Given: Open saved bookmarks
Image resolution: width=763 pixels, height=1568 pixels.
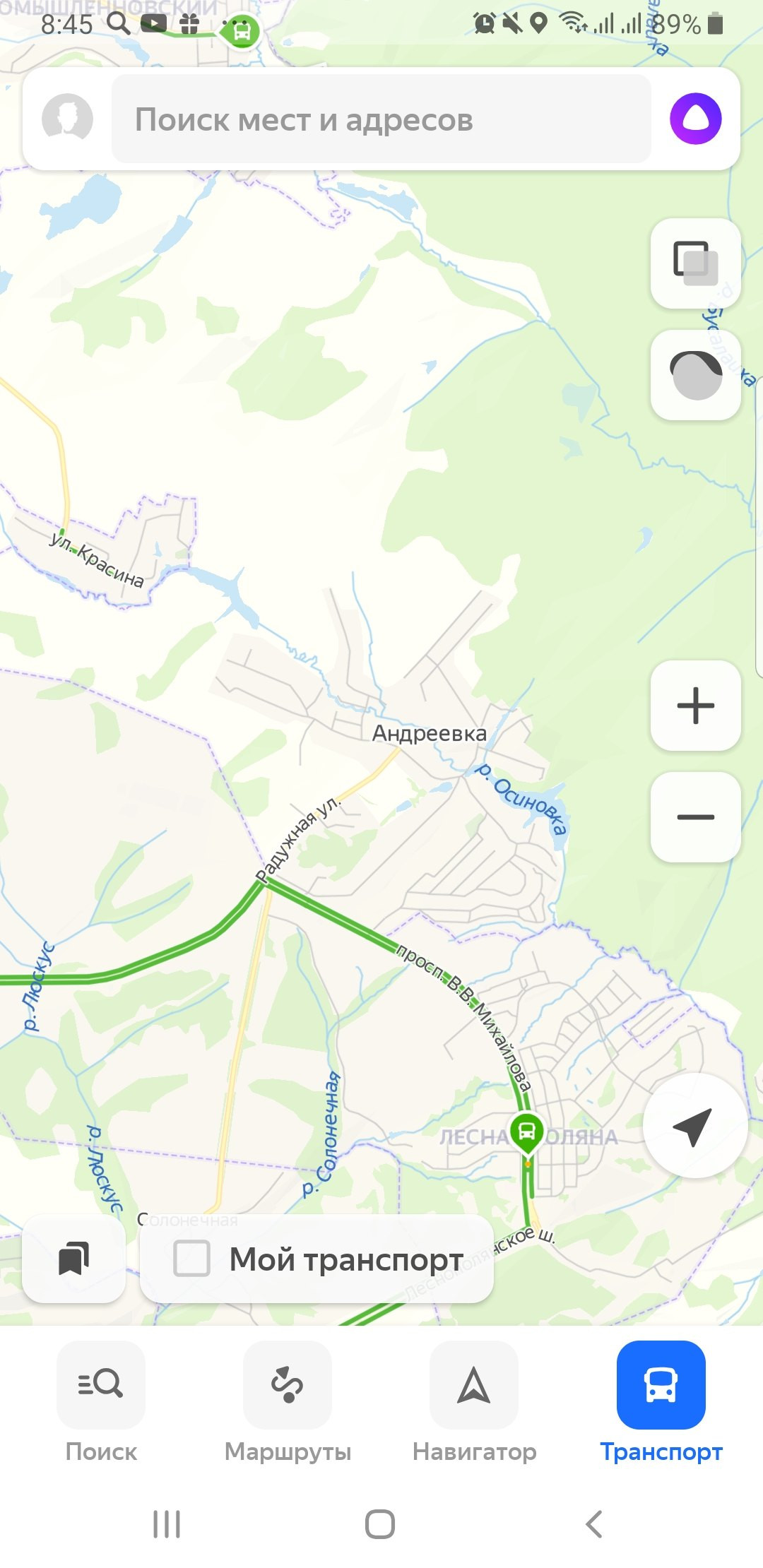Looking at the screenshot, I should click(74, 1259).
